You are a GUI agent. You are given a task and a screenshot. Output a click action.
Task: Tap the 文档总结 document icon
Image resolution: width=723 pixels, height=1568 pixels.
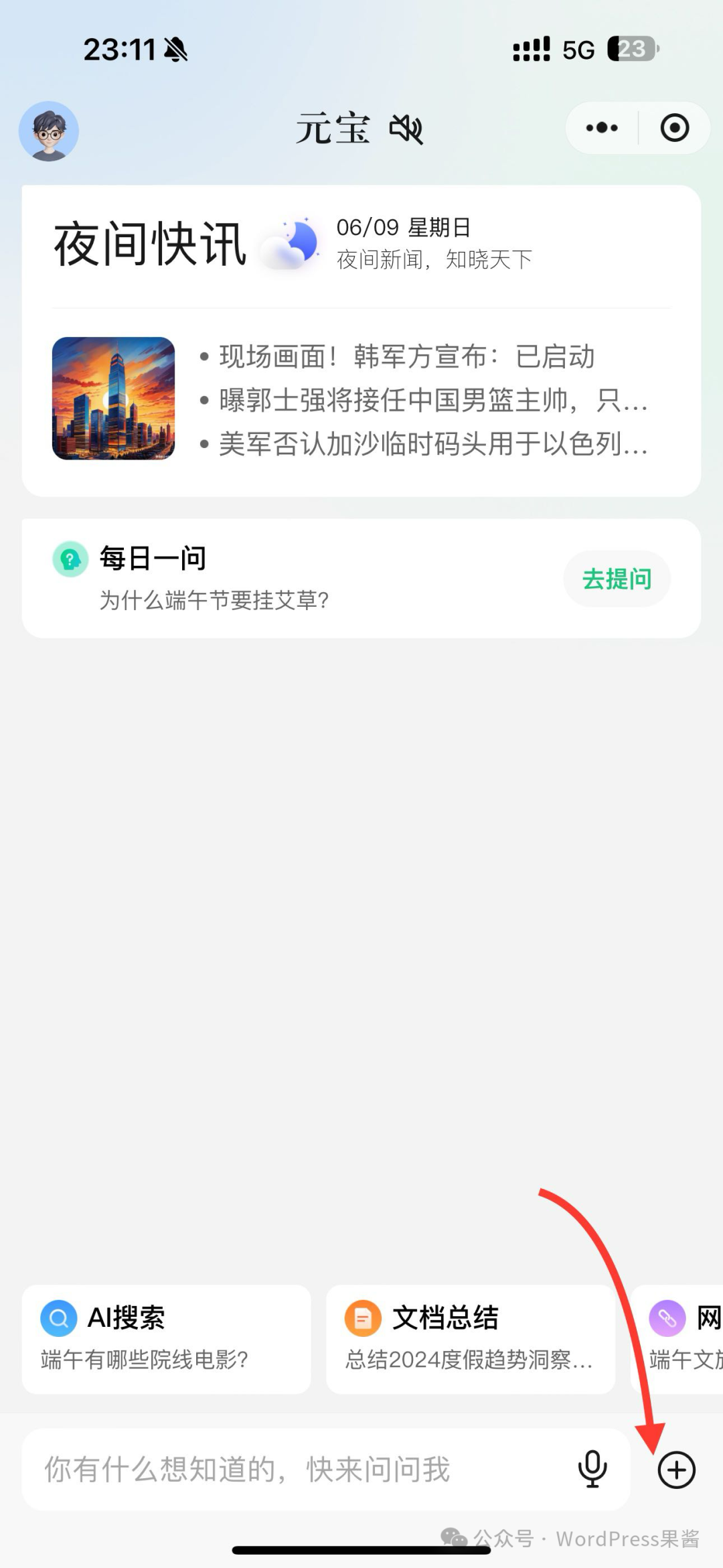[362, 1317]
